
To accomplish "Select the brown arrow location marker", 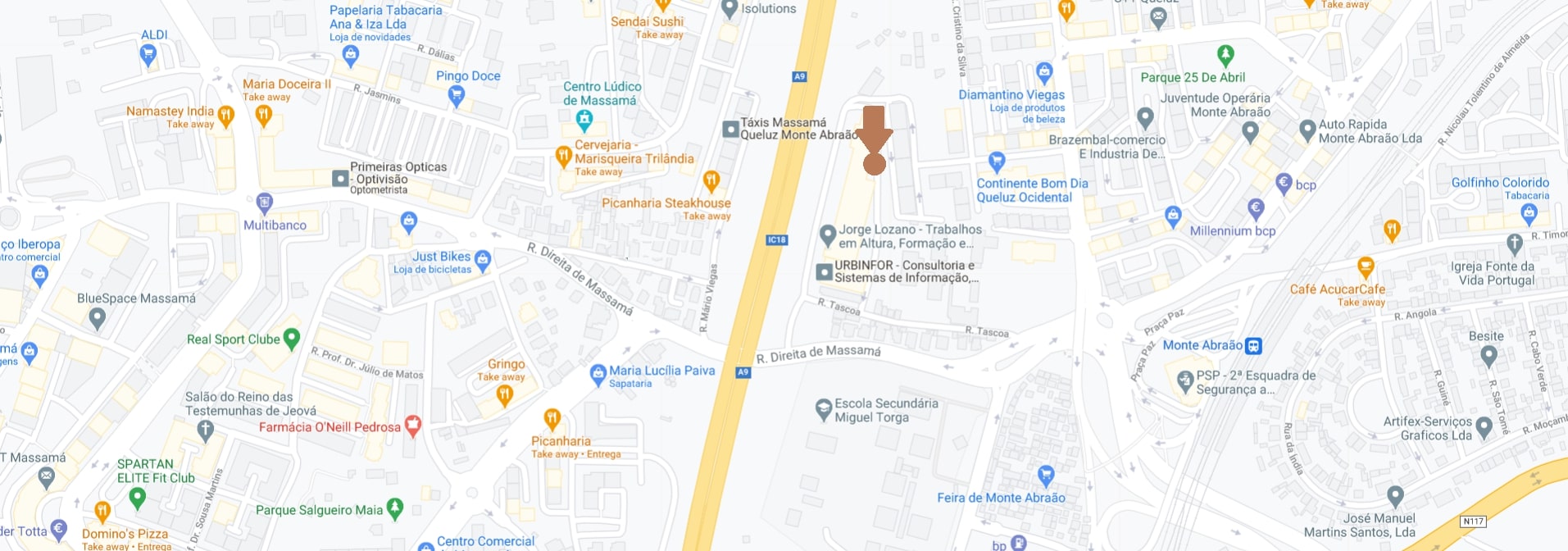I will [x=874, y=139].
